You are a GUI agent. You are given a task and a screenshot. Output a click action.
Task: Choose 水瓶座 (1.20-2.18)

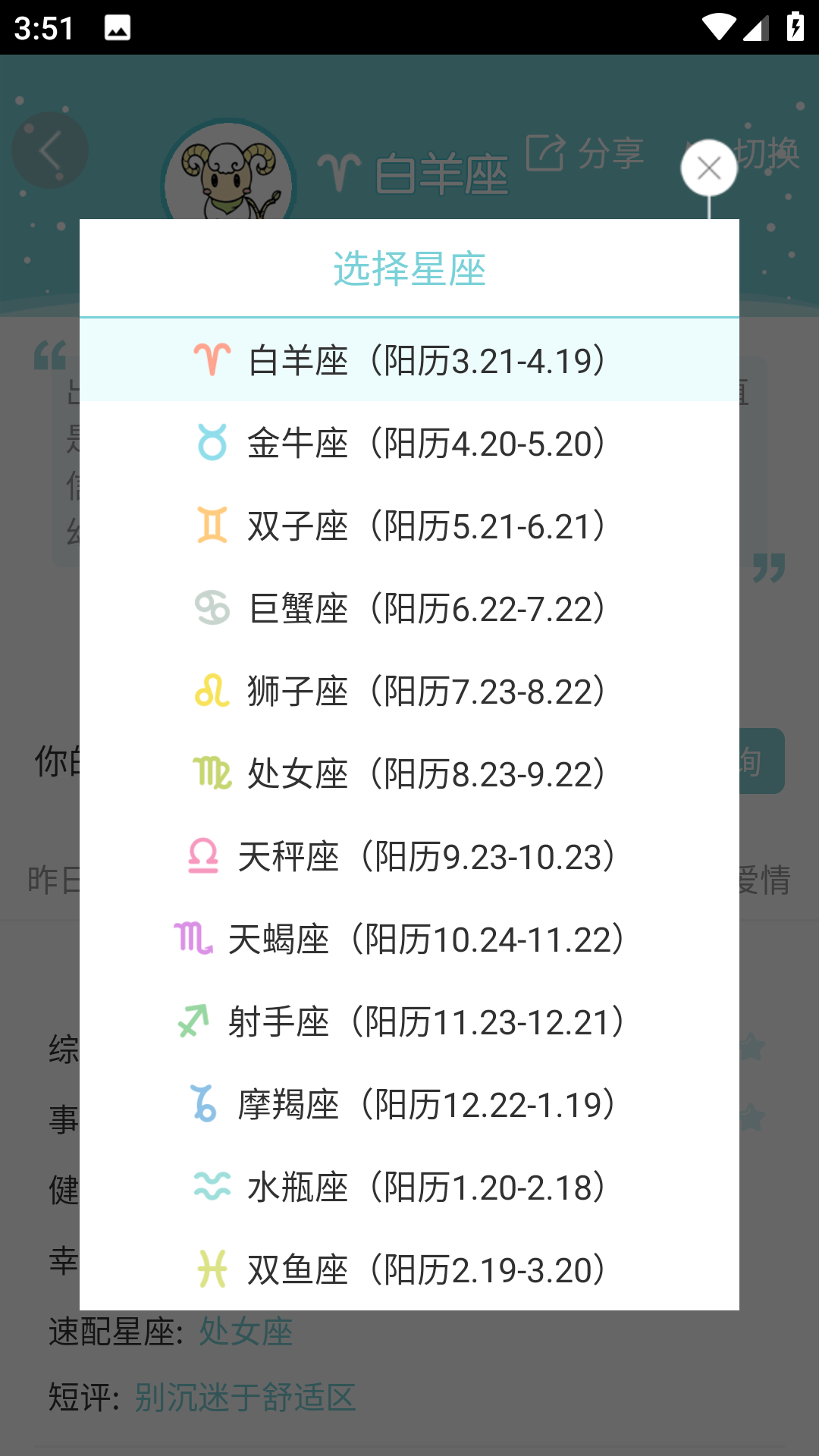(409, 1187)
